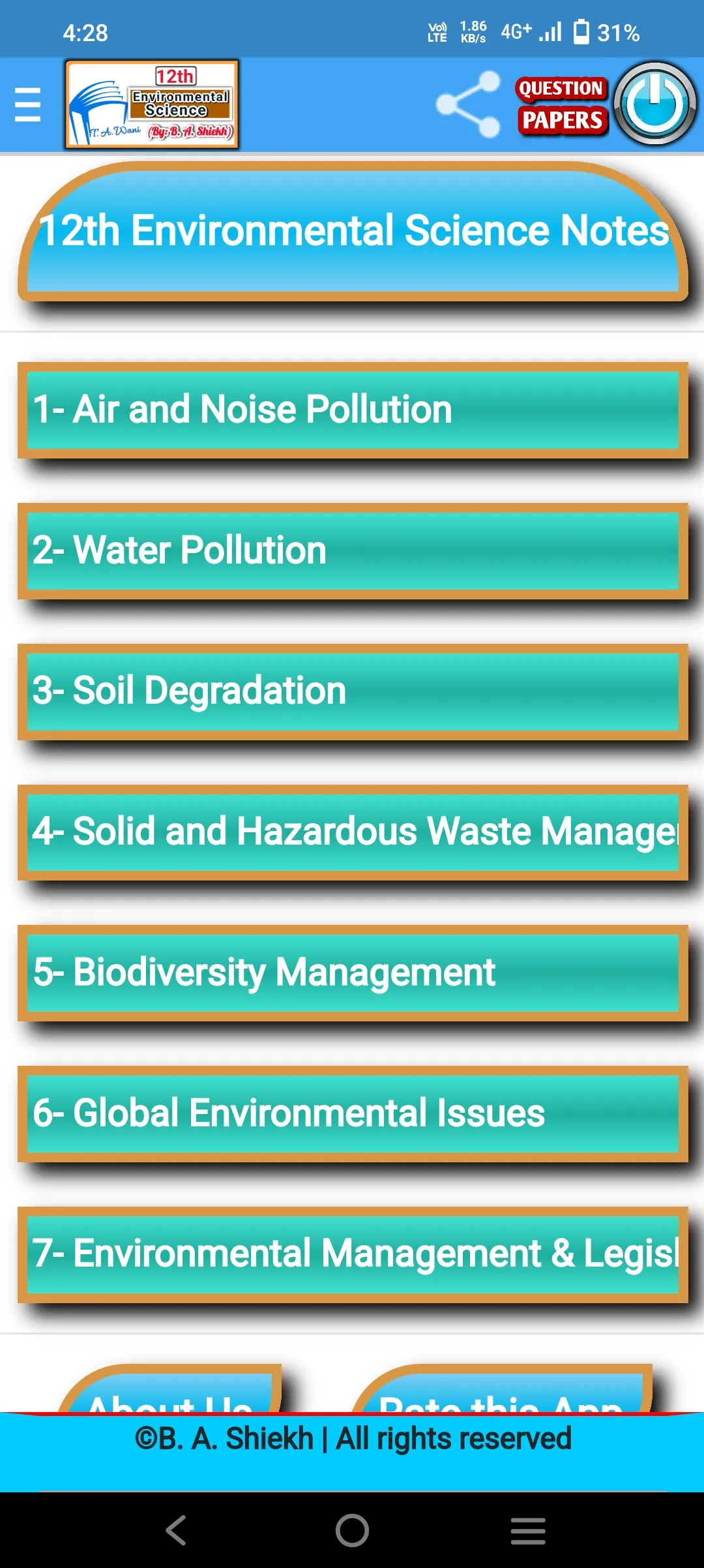Viewport: 704px width, 1568px height.
Task: Go to the system home screen
Action: point(352,1530)
